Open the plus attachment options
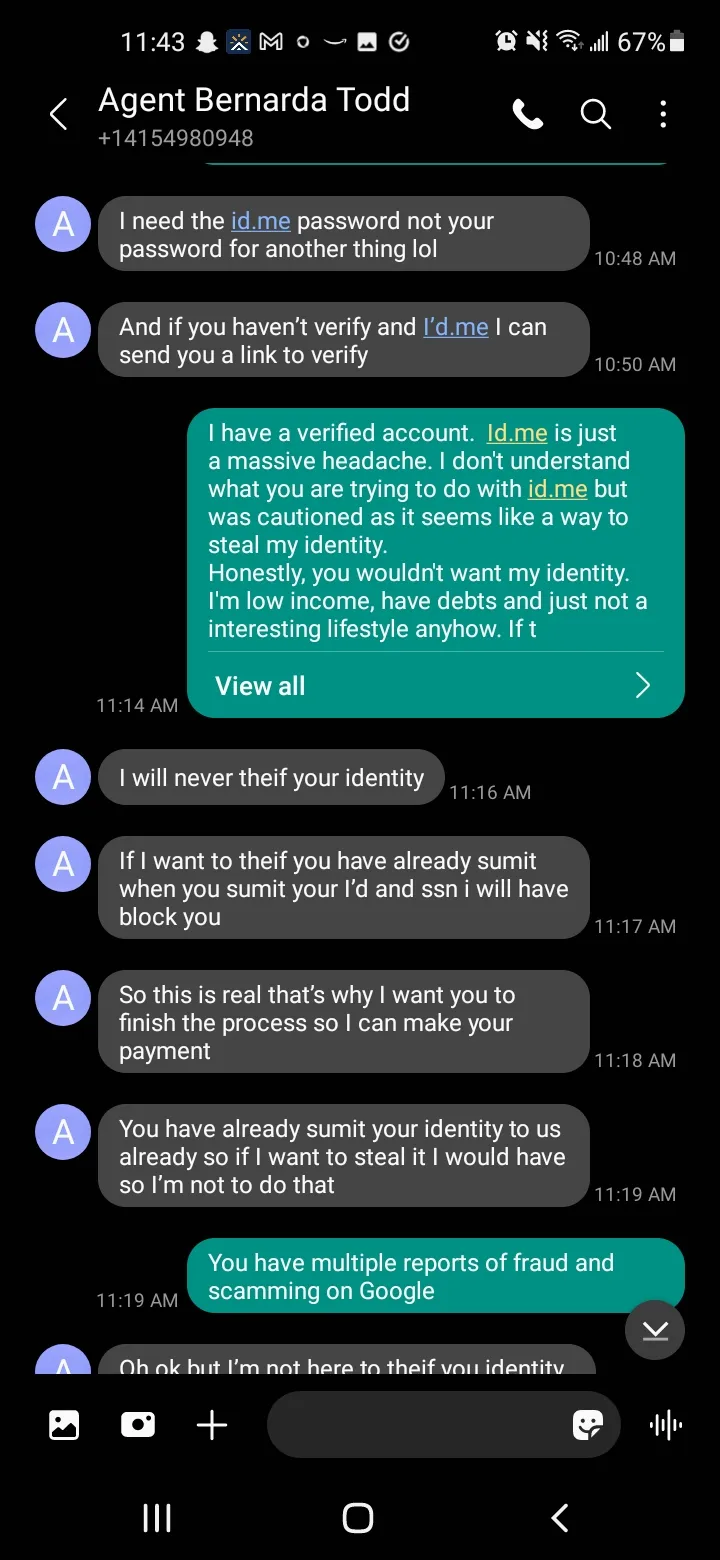720x1560 pixels. pyautogui.click(x=212, y=1425)
